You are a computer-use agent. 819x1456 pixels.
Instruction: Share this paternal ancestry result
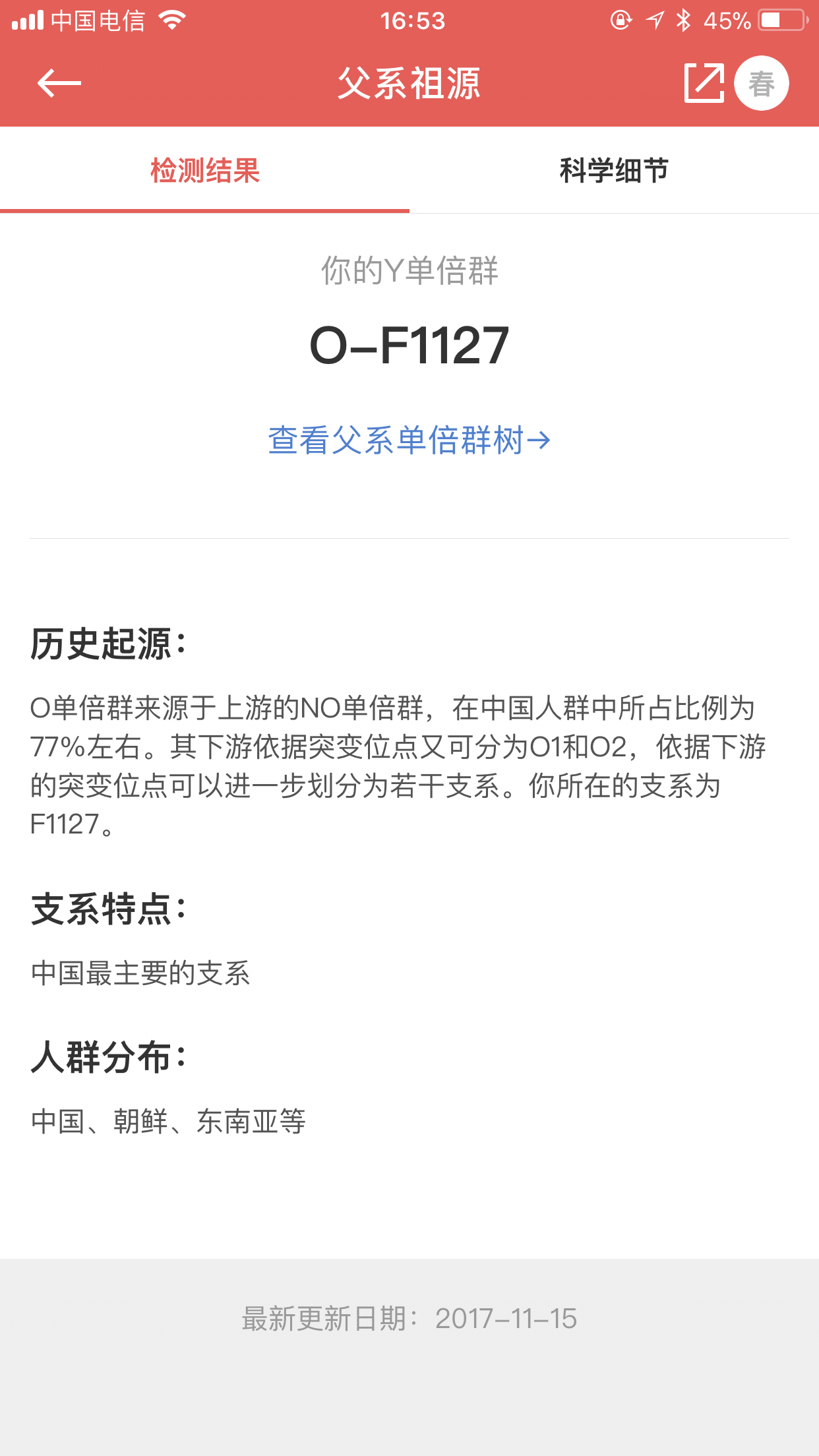(x=704, y=84)
